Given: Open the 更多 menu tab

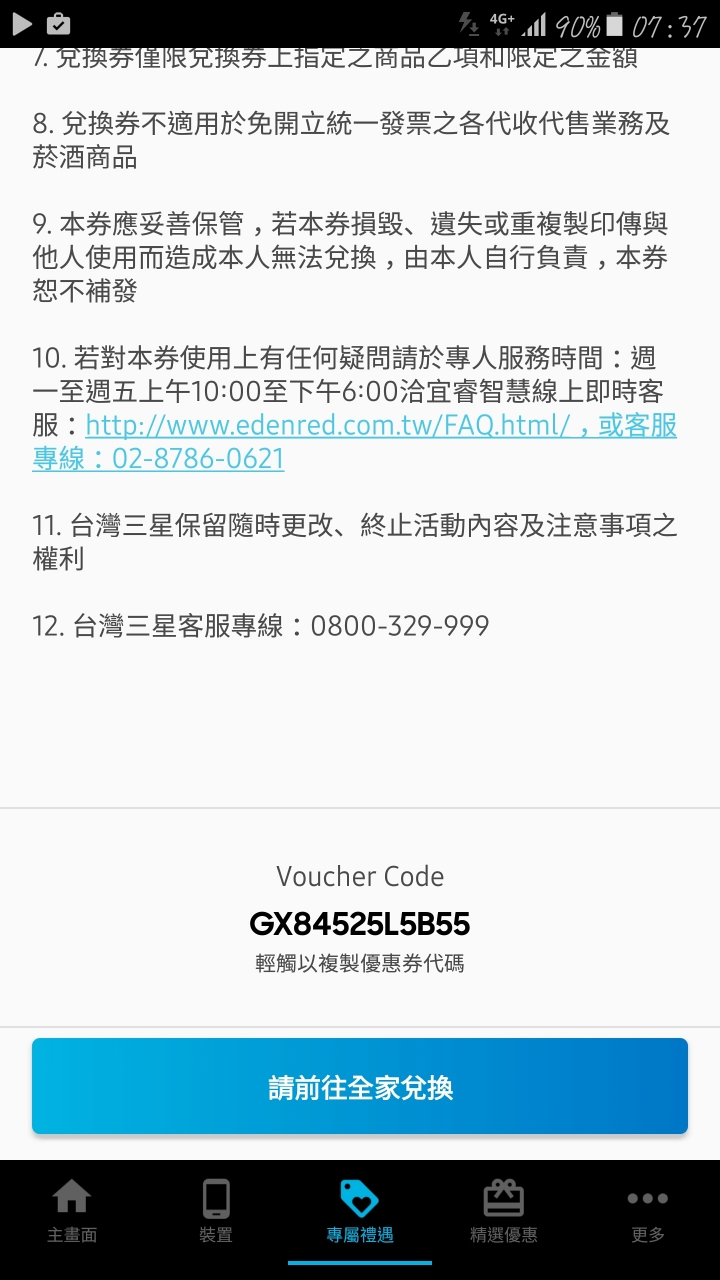Looking at the screenshot, I should pyautogui.click(x=648, y=1212).
